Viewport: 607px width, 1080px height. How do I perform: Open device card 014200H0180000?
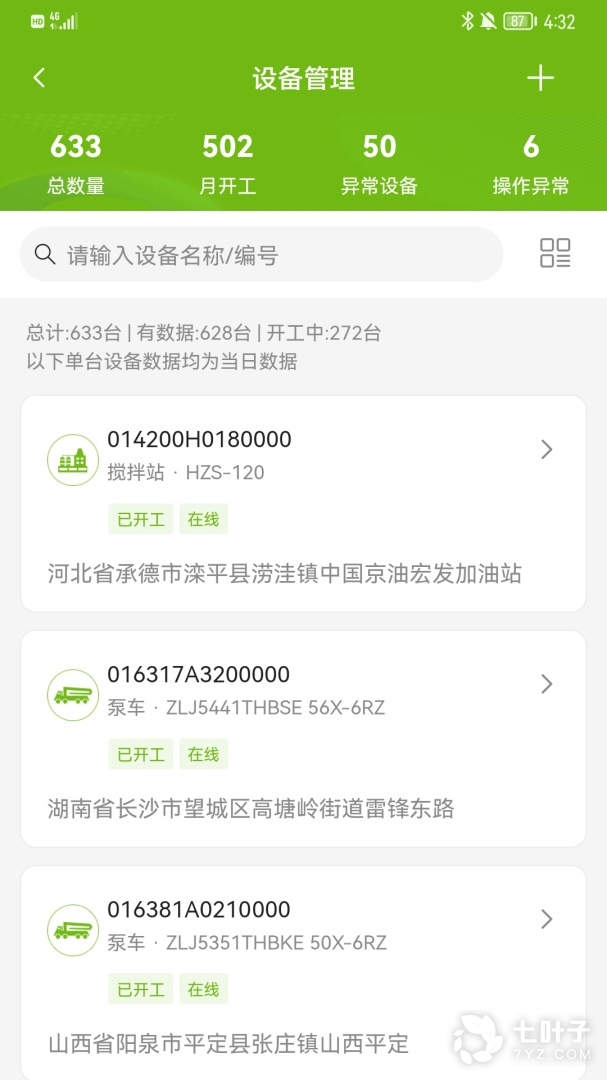tap(303, 503)
